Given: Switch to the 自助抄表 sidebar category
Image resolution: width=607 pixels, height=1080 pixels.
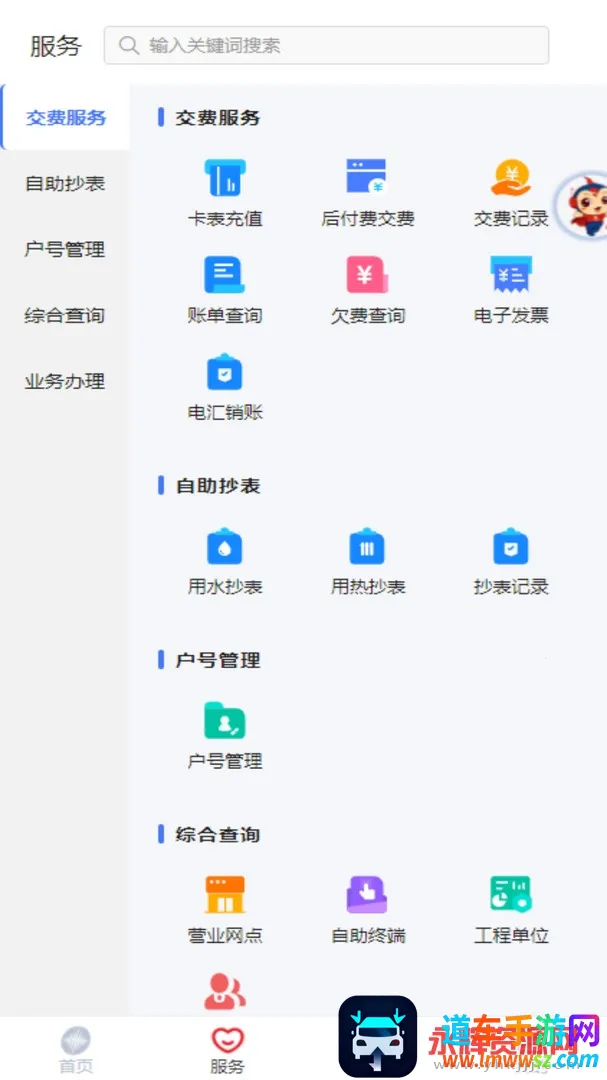Looking at the screenshot, I should pyautogui.click(x=65, y=184).
